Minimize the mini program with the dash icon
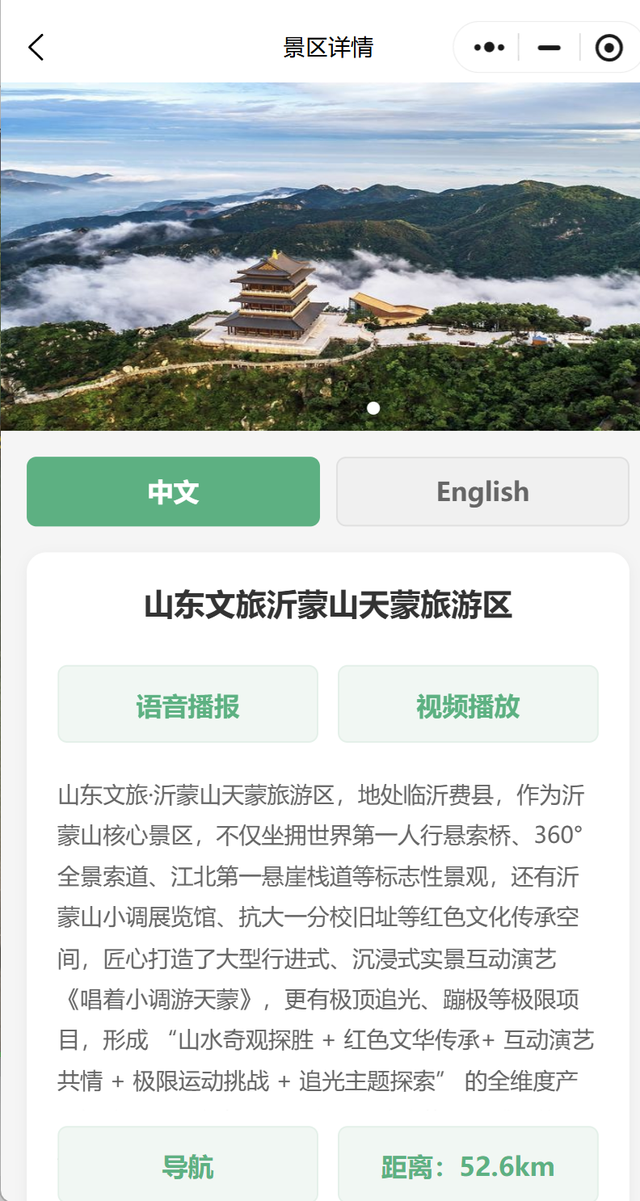640x1201 pixels. coord(549,47)
